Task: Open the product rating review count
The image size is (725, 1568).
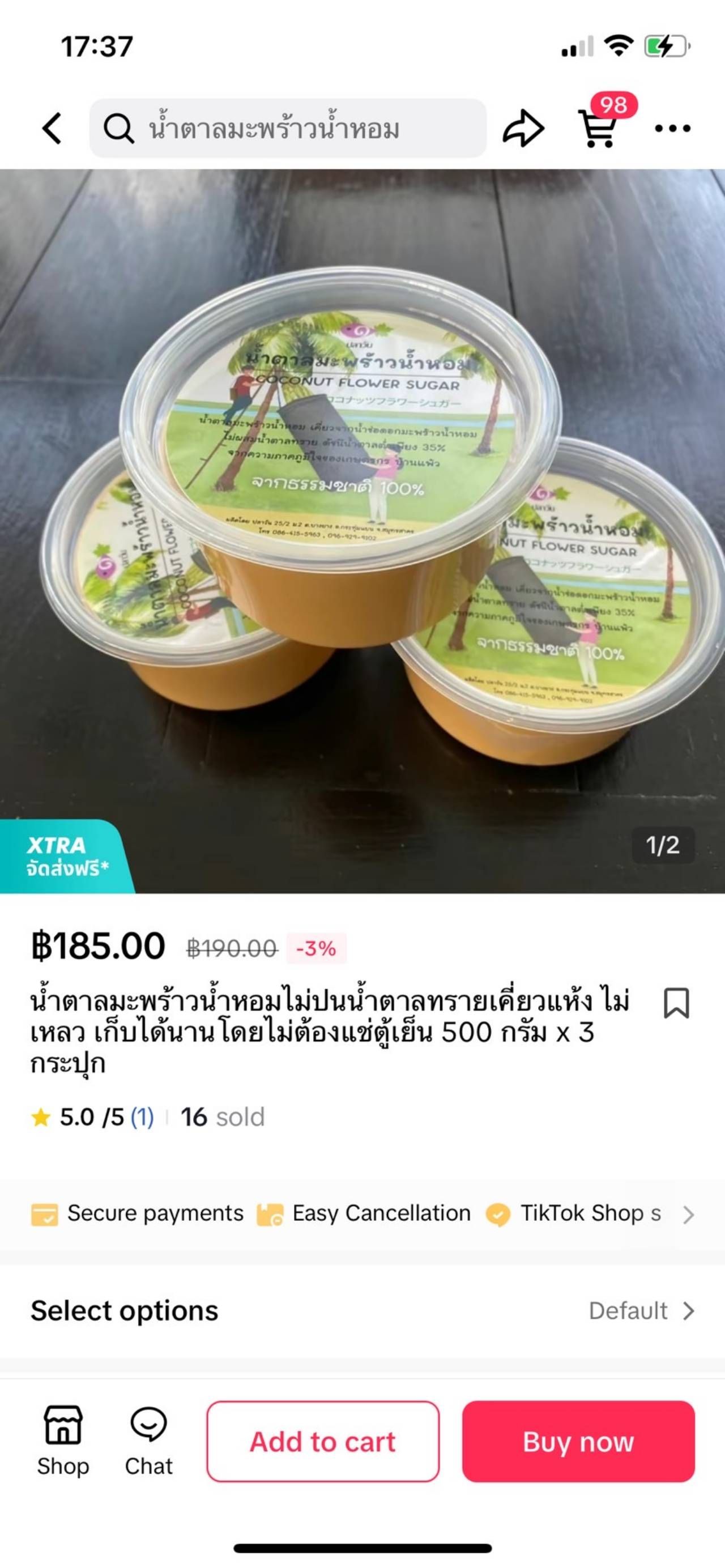Action: tap(142, 1118)
